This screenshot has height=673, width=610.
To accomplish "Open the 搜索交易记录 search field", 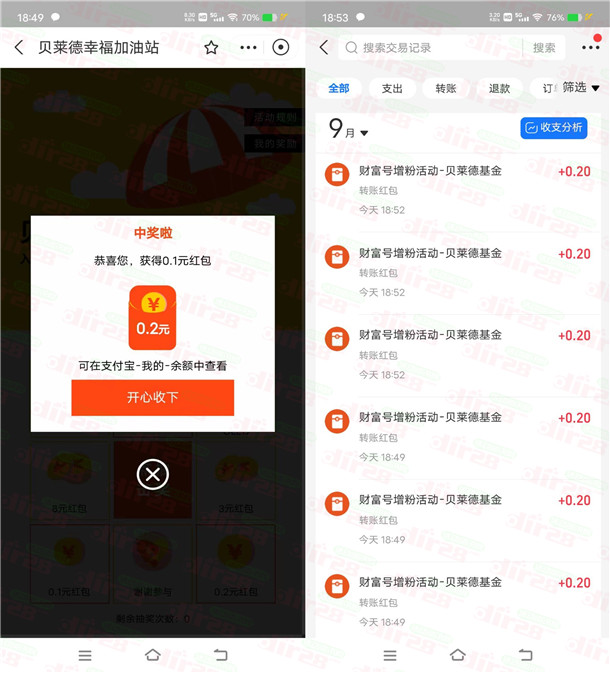I will coord(430,48).
